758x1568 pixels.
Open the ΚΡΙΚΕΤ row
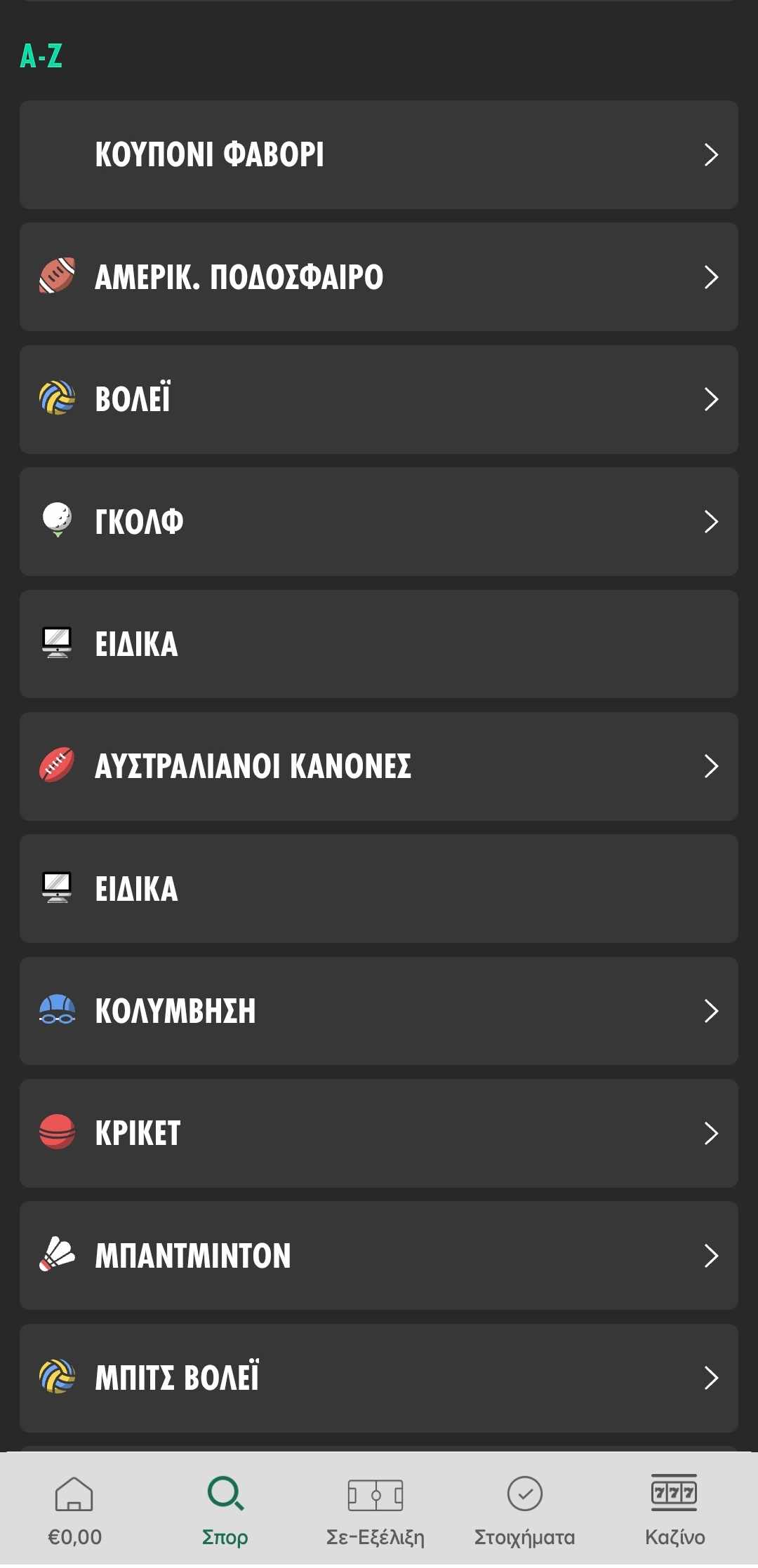pos(379,1133)
